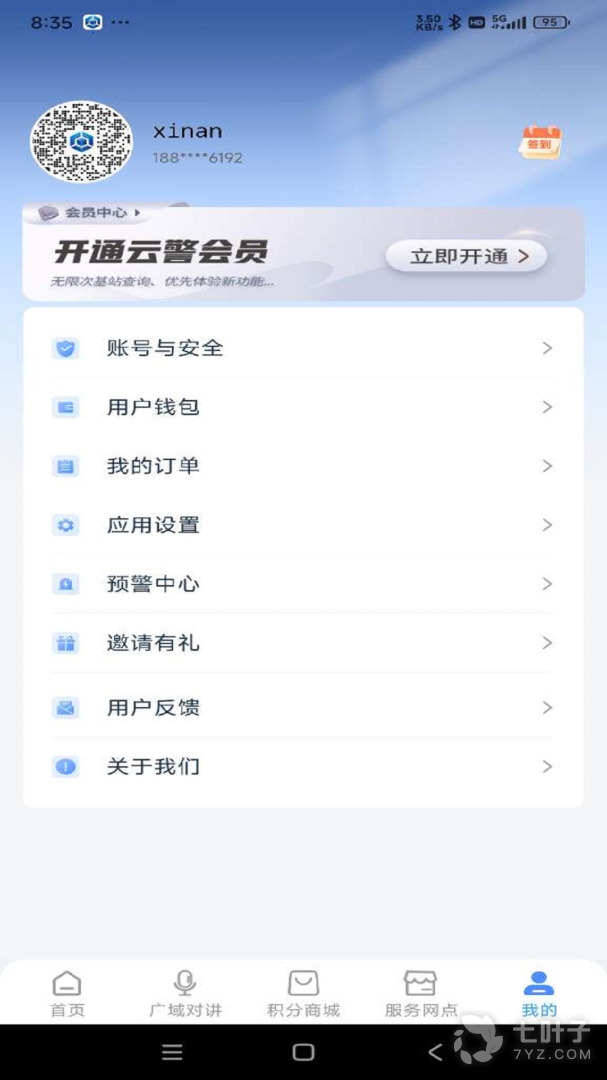
Task: Open 账号与安全 settings
Action: tap(302, 348)
